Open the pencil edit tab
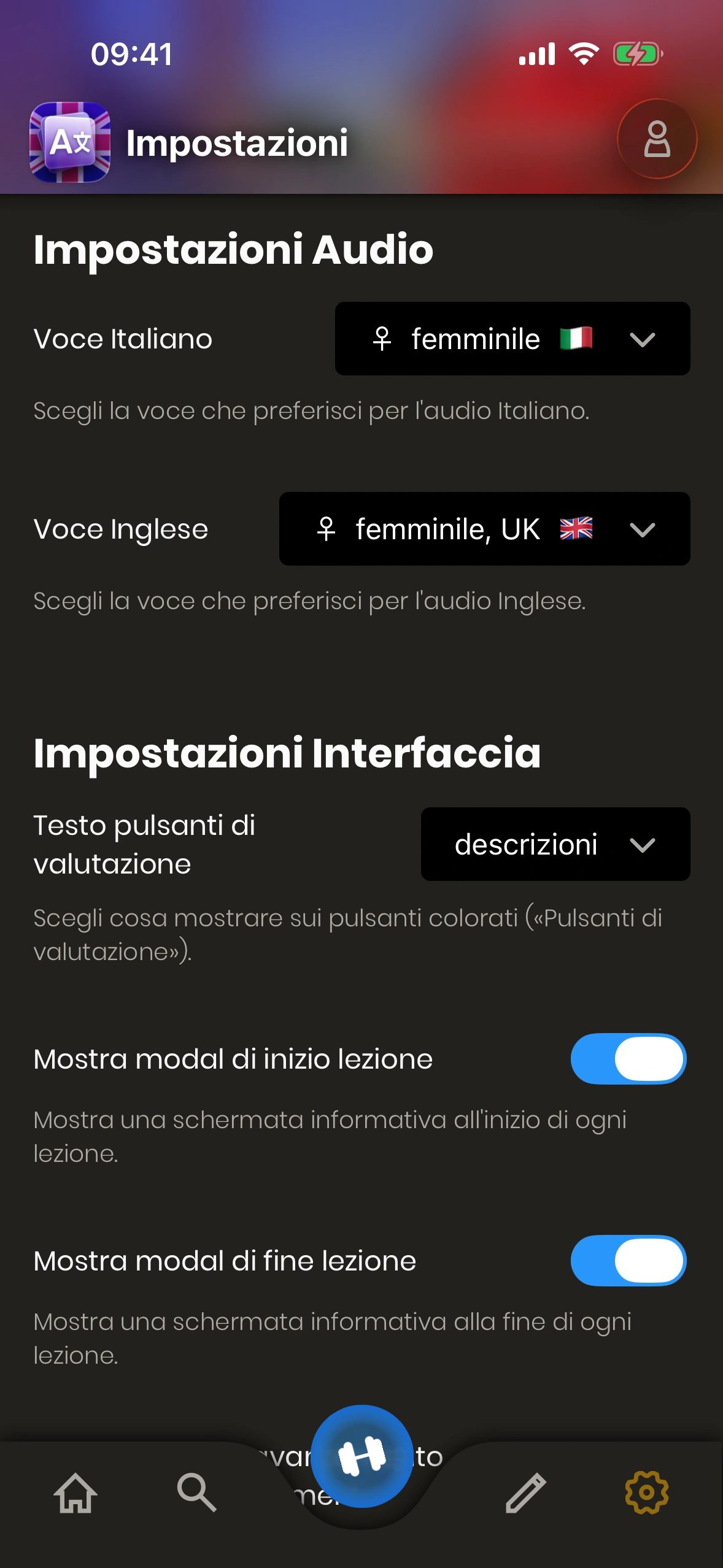 tap(525, 1492)
